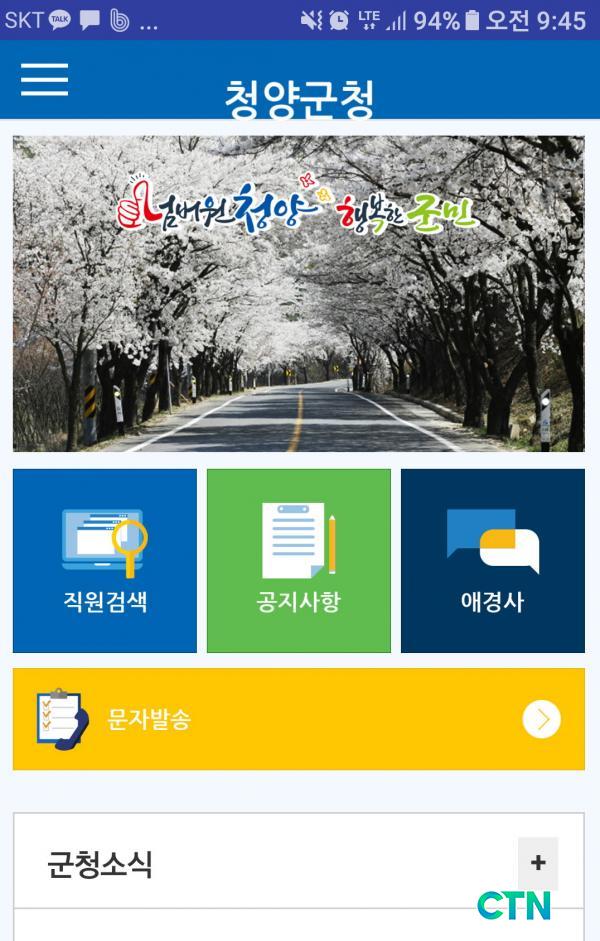Screen dimensions: 600x941
Task: Open the 공지사항 notices tile
Action: tap(298, 560)
